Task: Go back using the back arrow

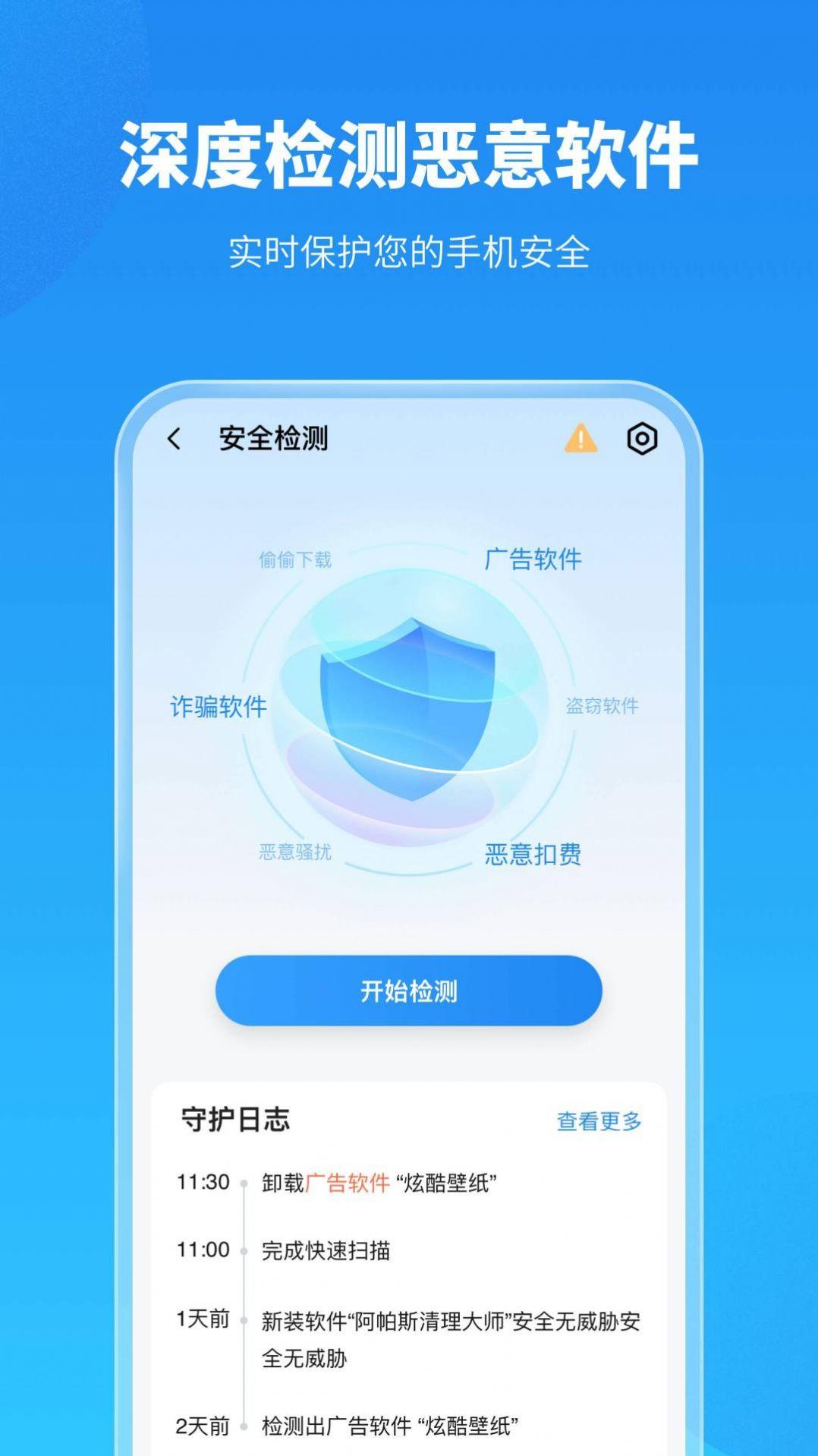Action: tap(174, 439)
